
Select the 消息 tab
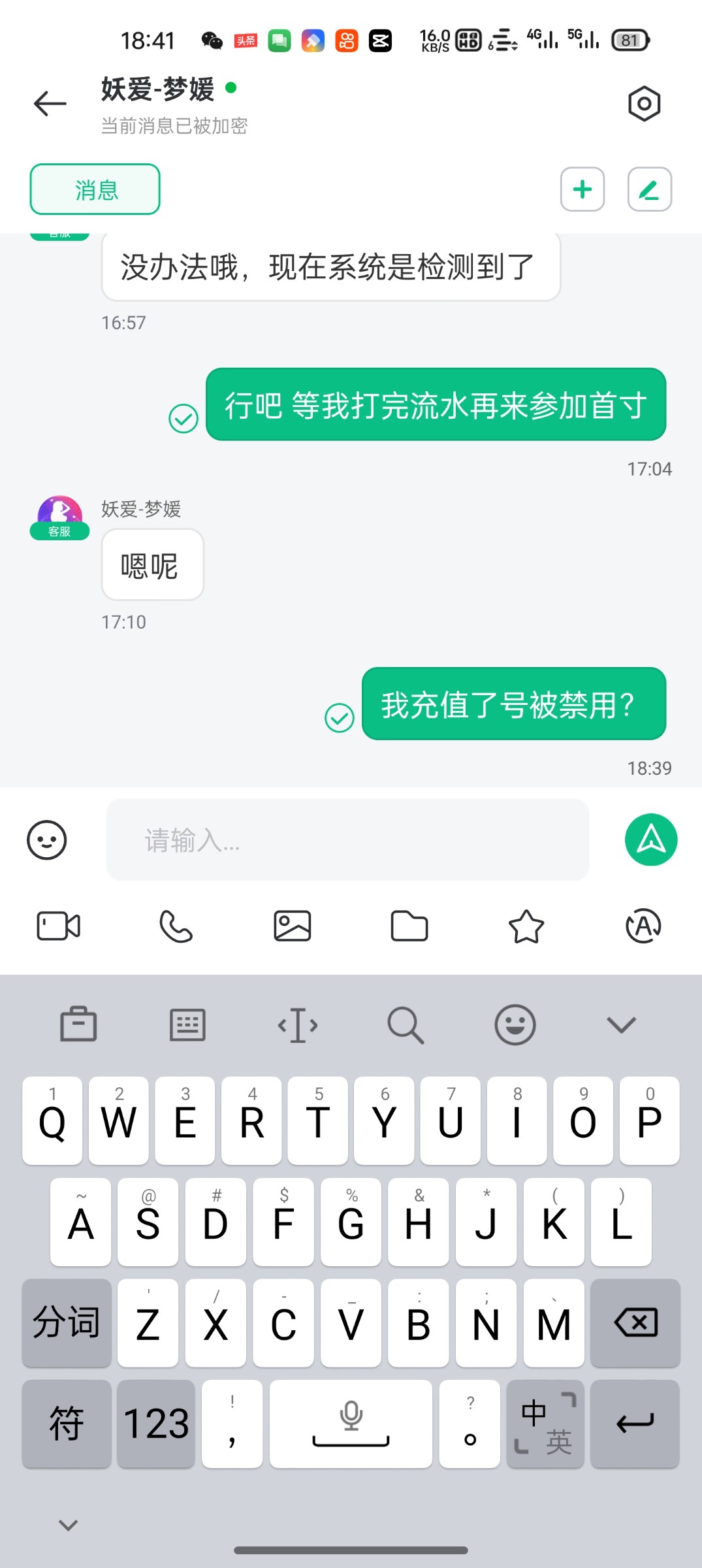[95, 189]
